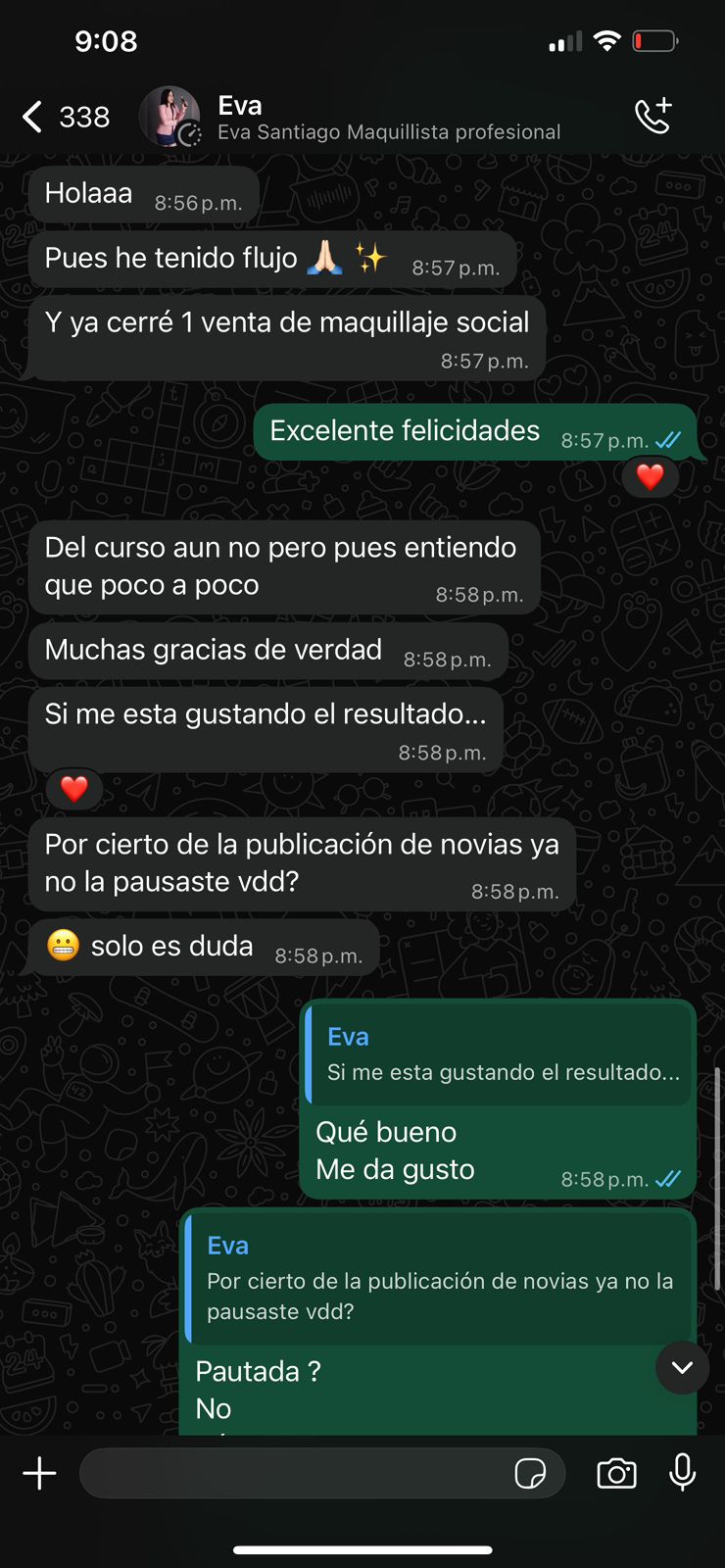725x1568 pixels.
Task: Tap the message input field
Action: click(x=294, y=1473)
